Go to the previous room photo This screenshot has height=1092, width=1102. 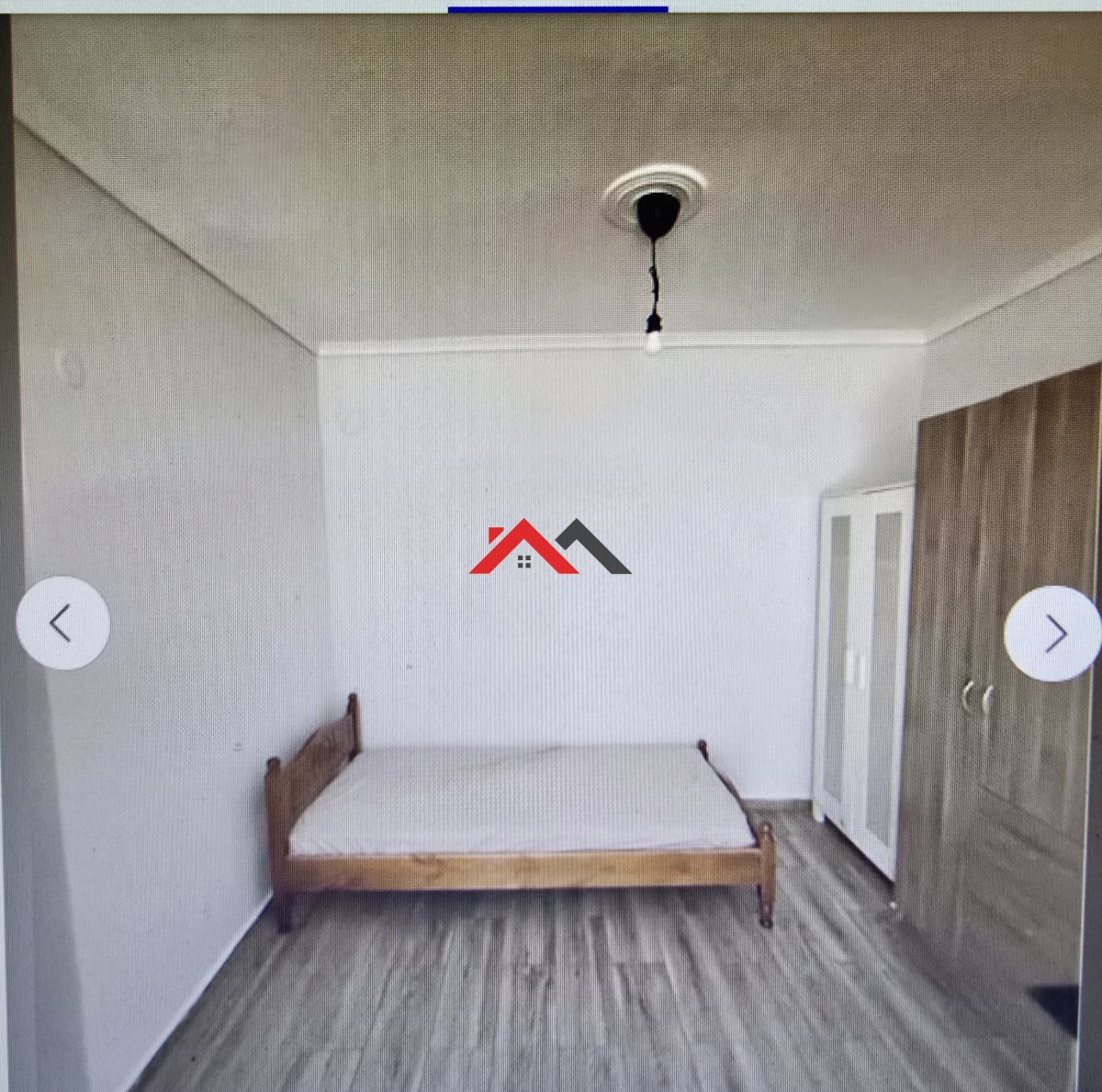62,624
